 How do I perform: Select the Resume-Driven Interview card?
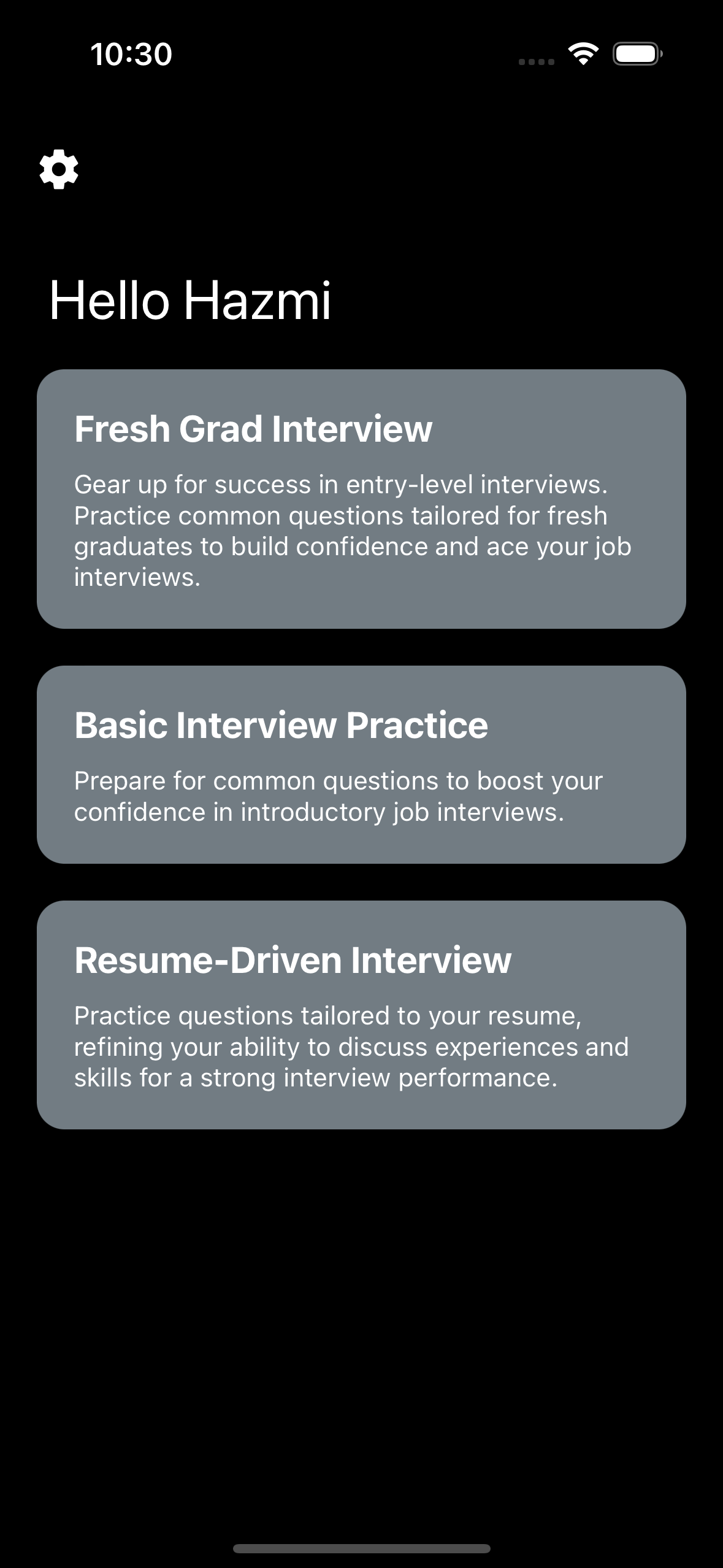pos(361,1015)
